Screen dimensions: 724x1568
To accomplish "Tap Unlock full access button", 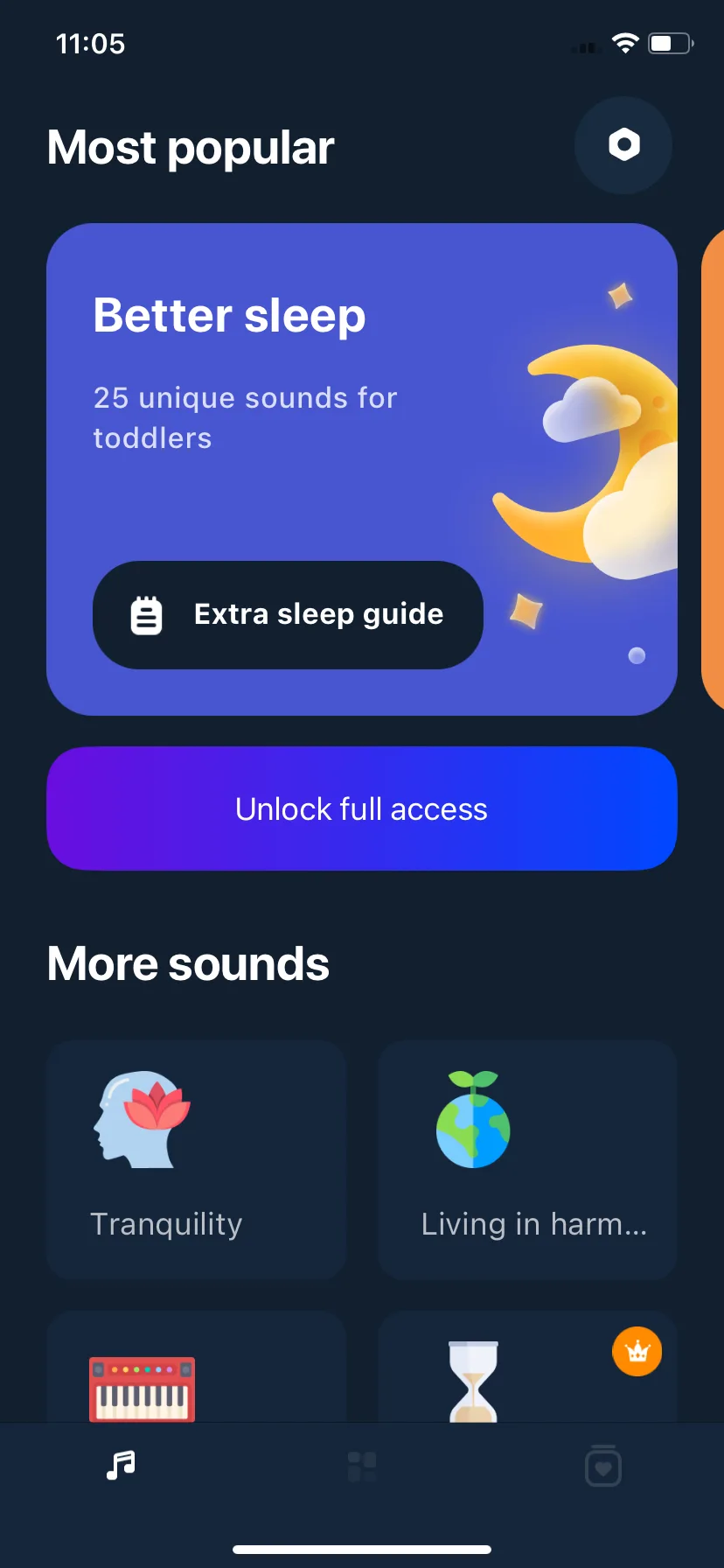I will (361, 808).
